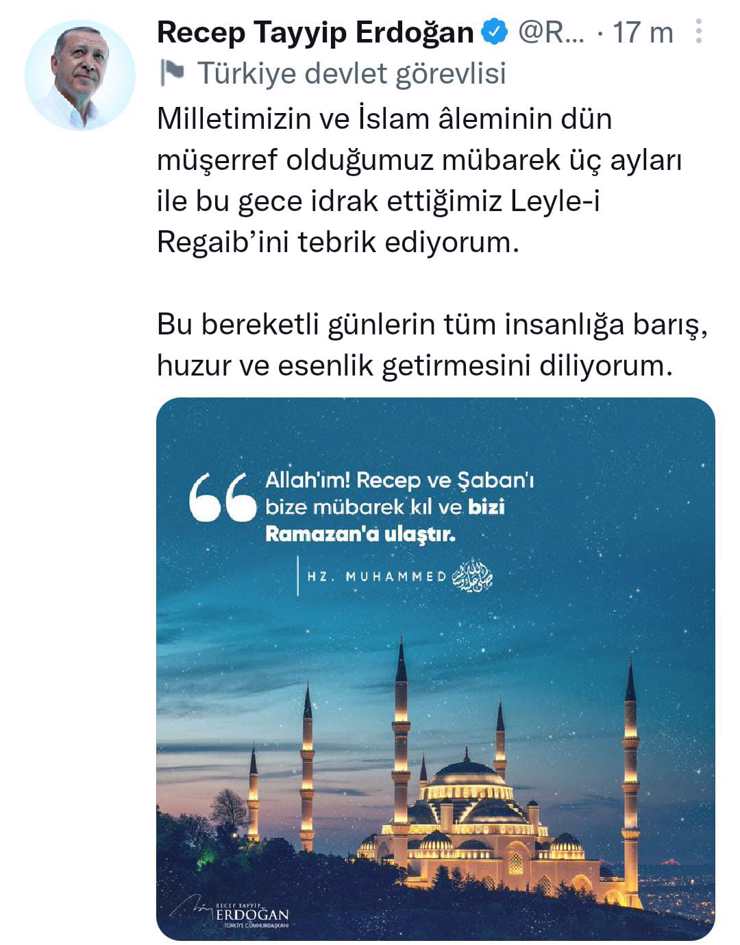The width and height of the screenshot is (740, 945).
Task: Open Recep Tayyip Erdoğan's profile via his name
Action: click(x=315, y=32)
